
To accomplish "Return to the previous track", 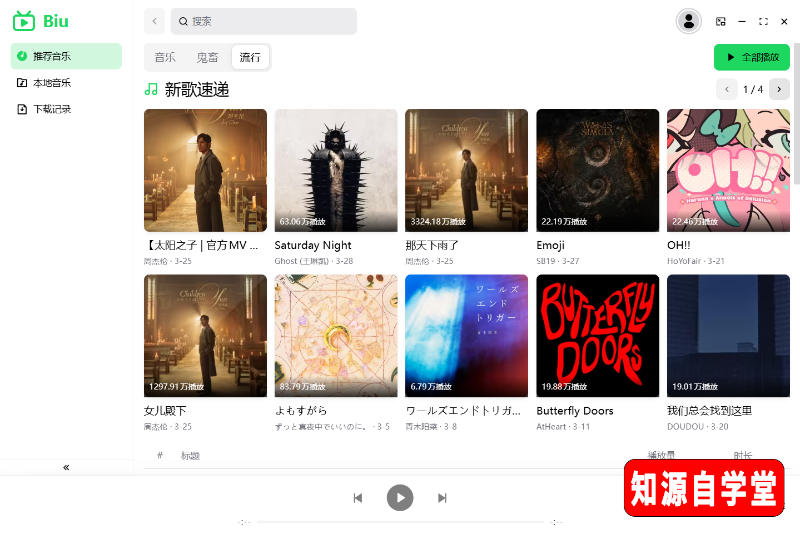I will point(358,498).
